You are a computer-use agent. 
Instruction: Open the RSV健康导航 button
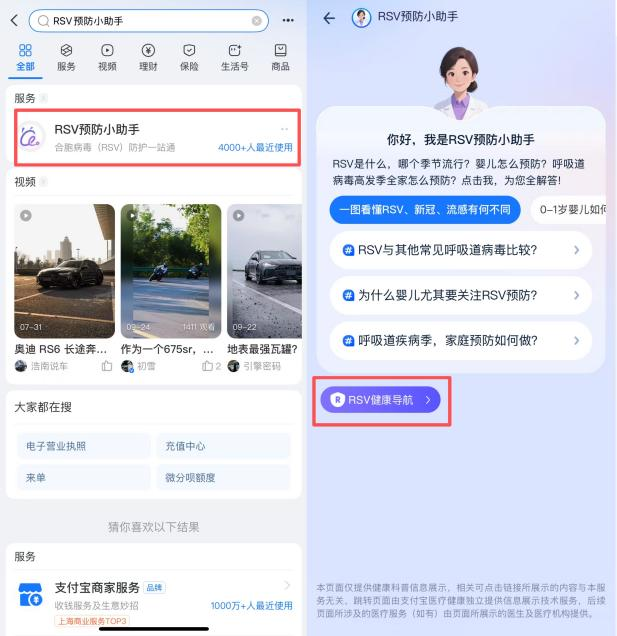point(380,400)
